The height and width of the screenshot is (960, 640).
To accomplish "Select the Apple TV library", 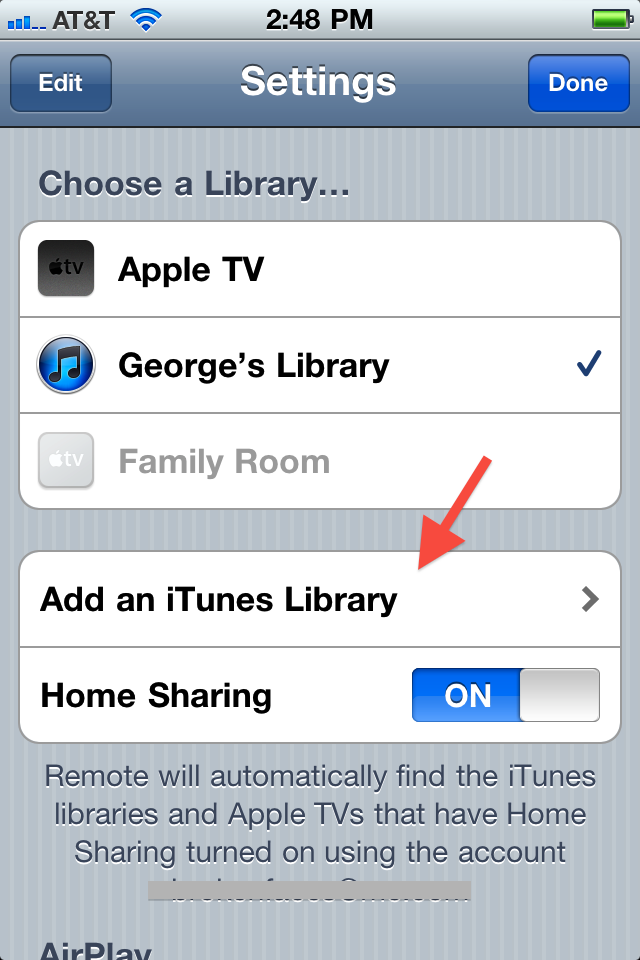I will click(320, 269).
